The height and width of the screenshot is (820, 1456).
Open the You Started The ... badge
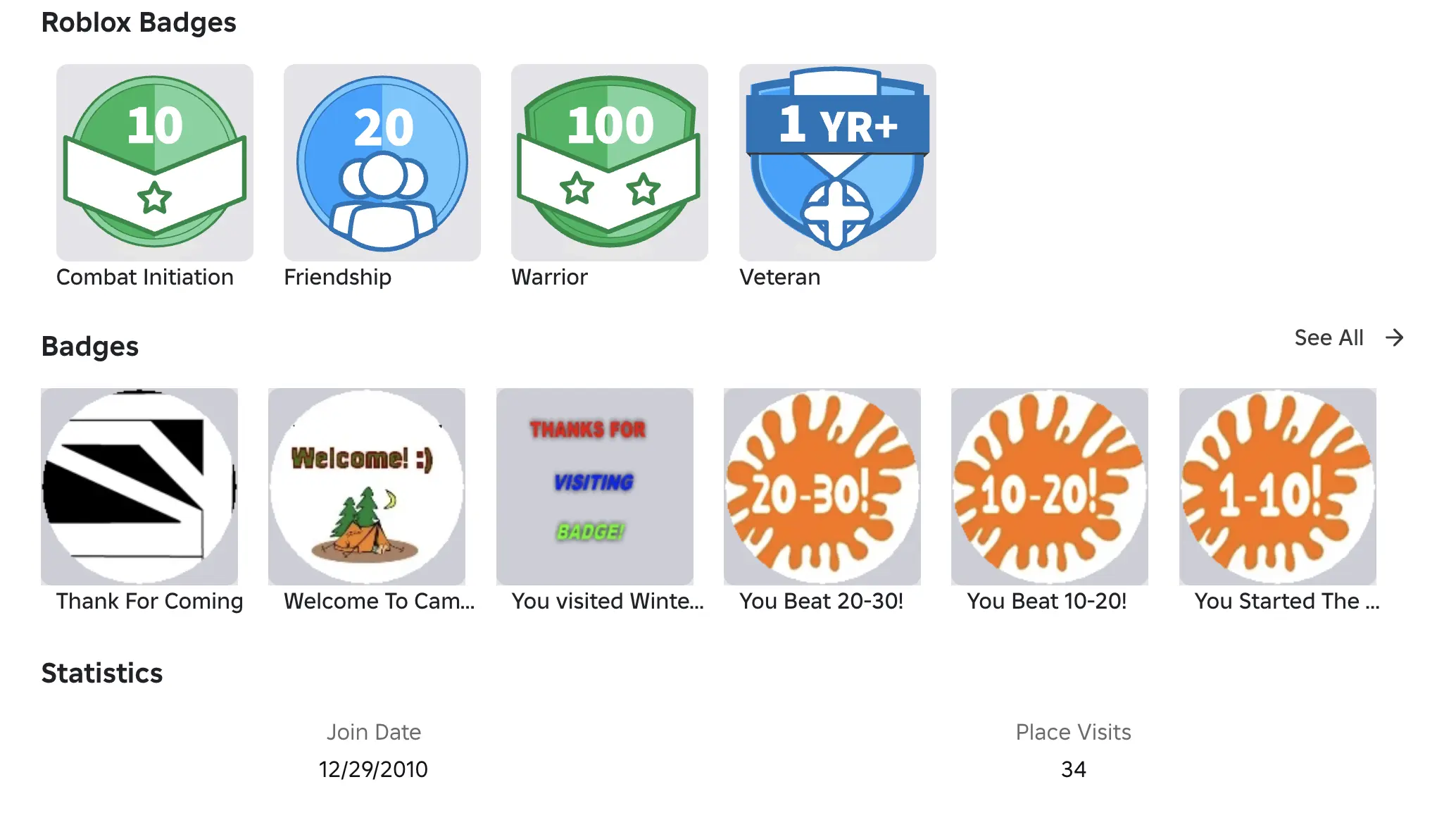pos(1277,487)
